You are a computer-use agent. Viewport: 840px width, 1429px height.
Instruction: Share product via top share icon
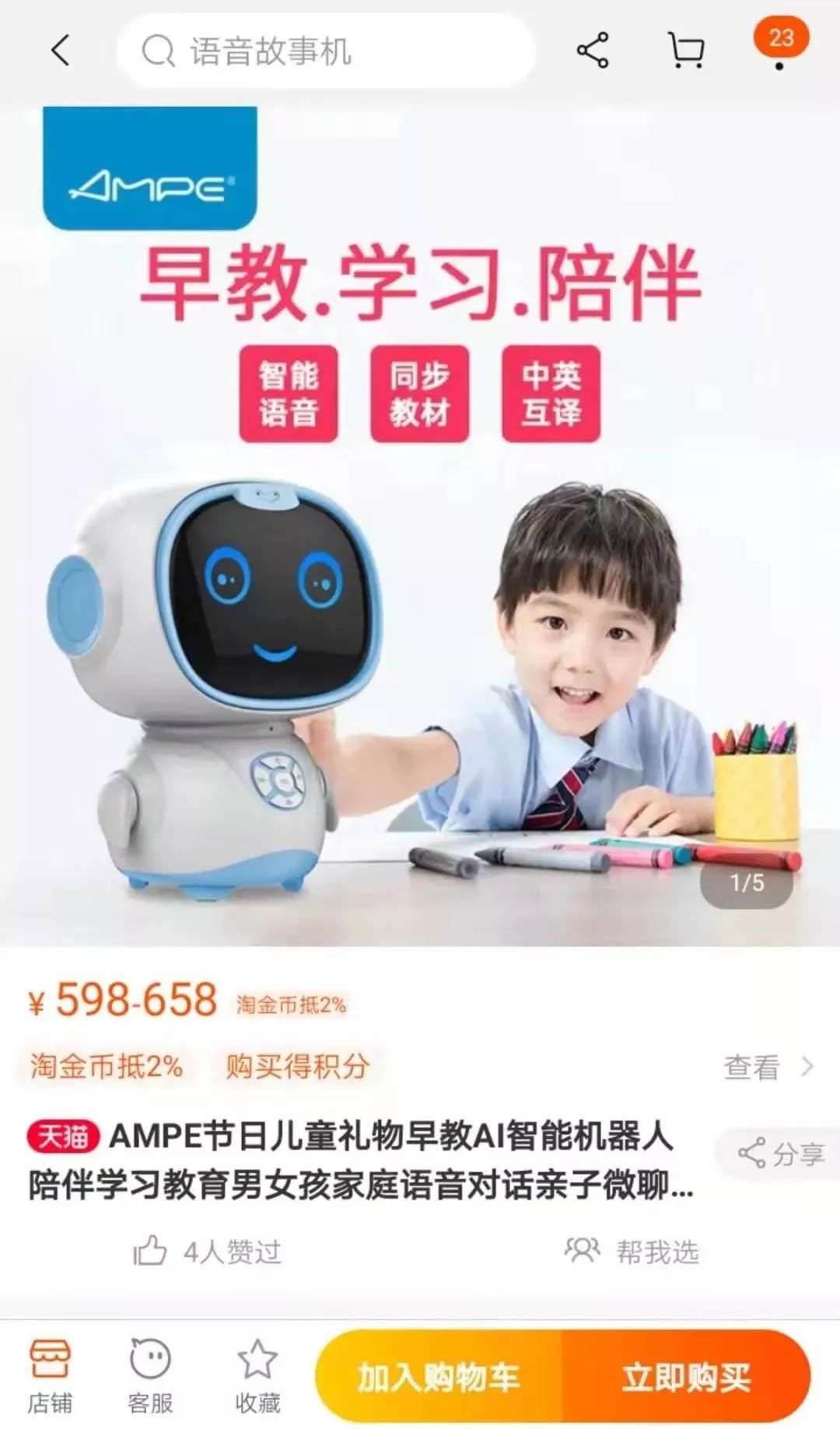tap(593, 51)
